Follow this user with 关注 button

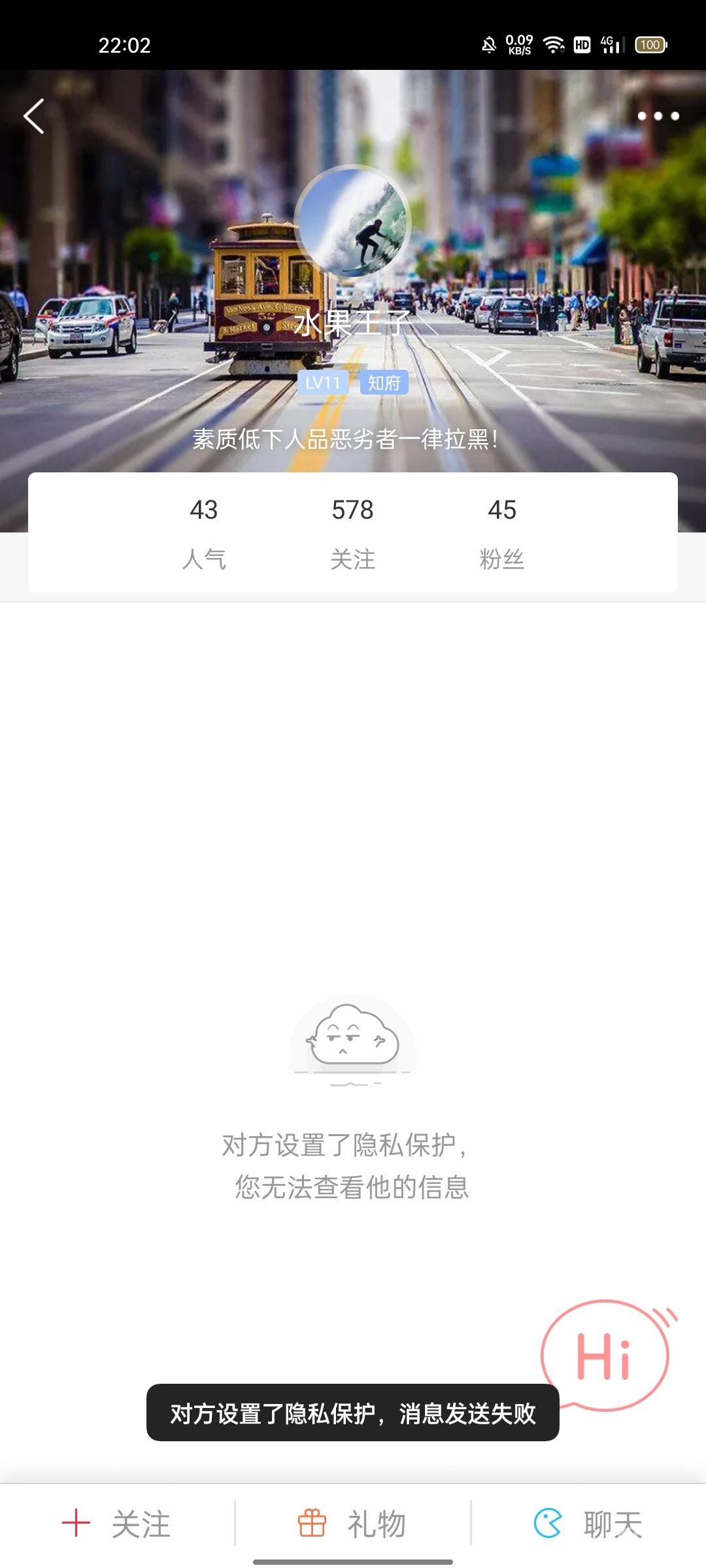click(118, 1524)
